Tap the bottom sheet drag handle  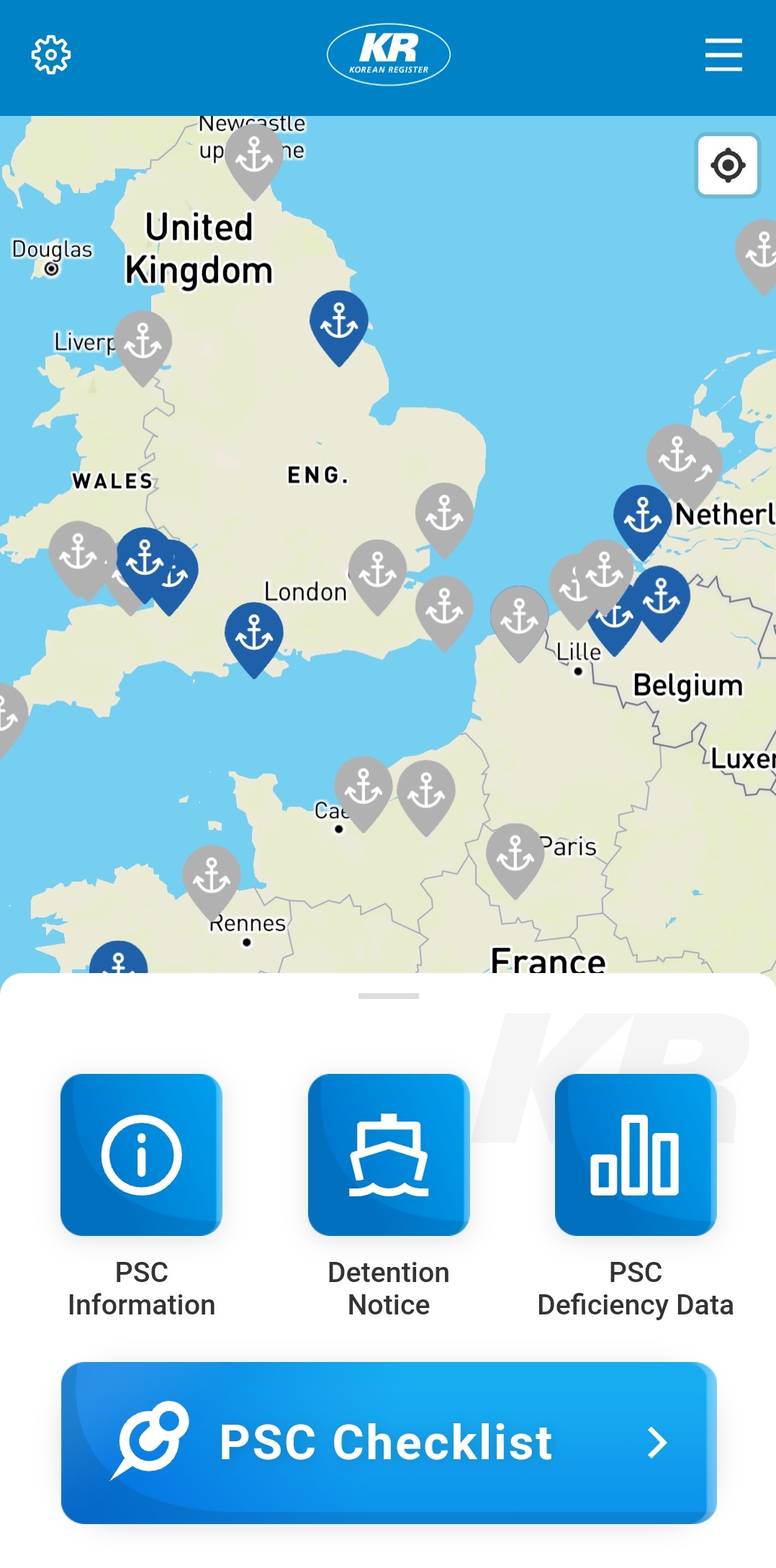pyautogui.click(x=389, y=996)
